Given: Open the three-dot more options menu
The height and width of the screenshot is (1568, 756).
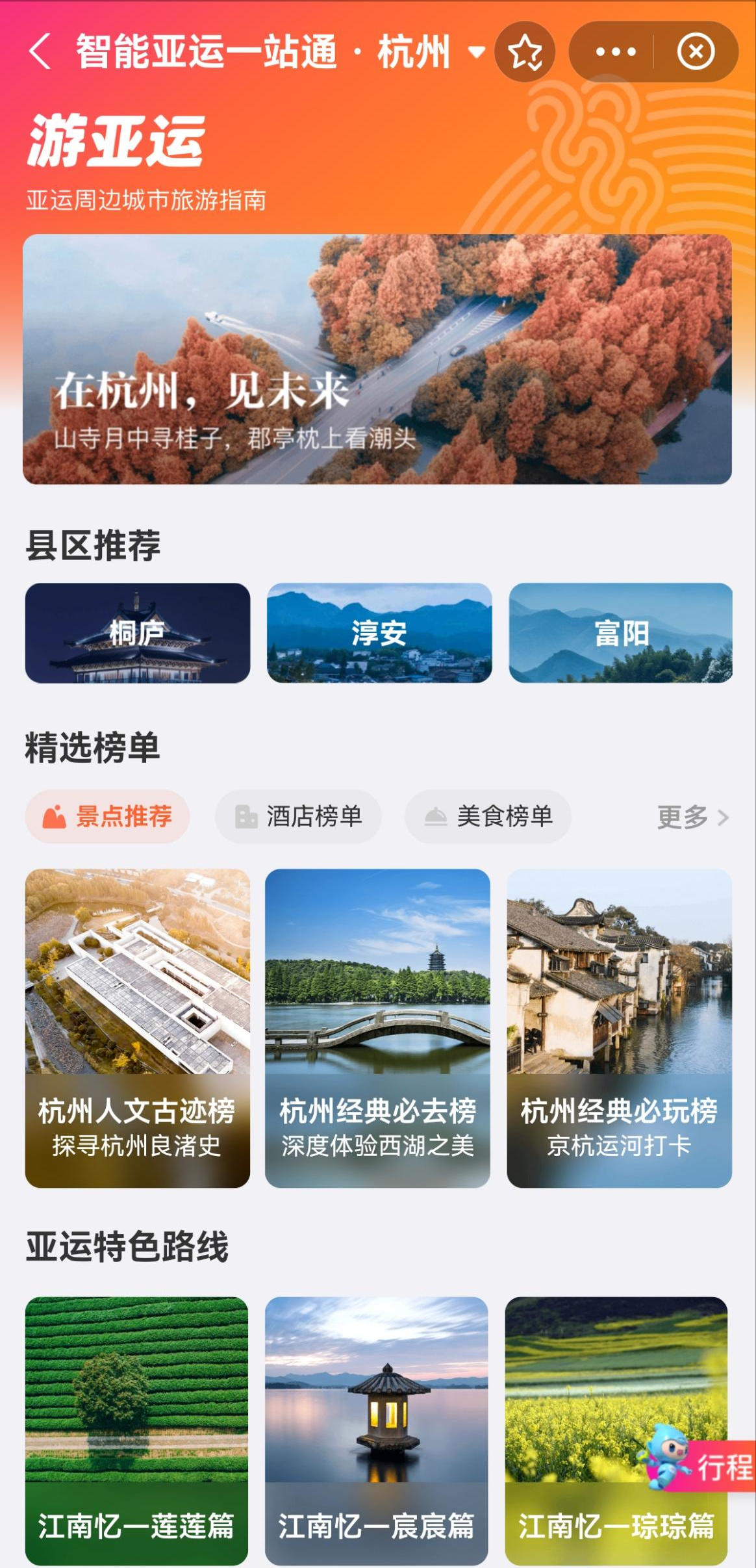Looking at the screenshot, I should pyautogui.click(x=615, y=52).
